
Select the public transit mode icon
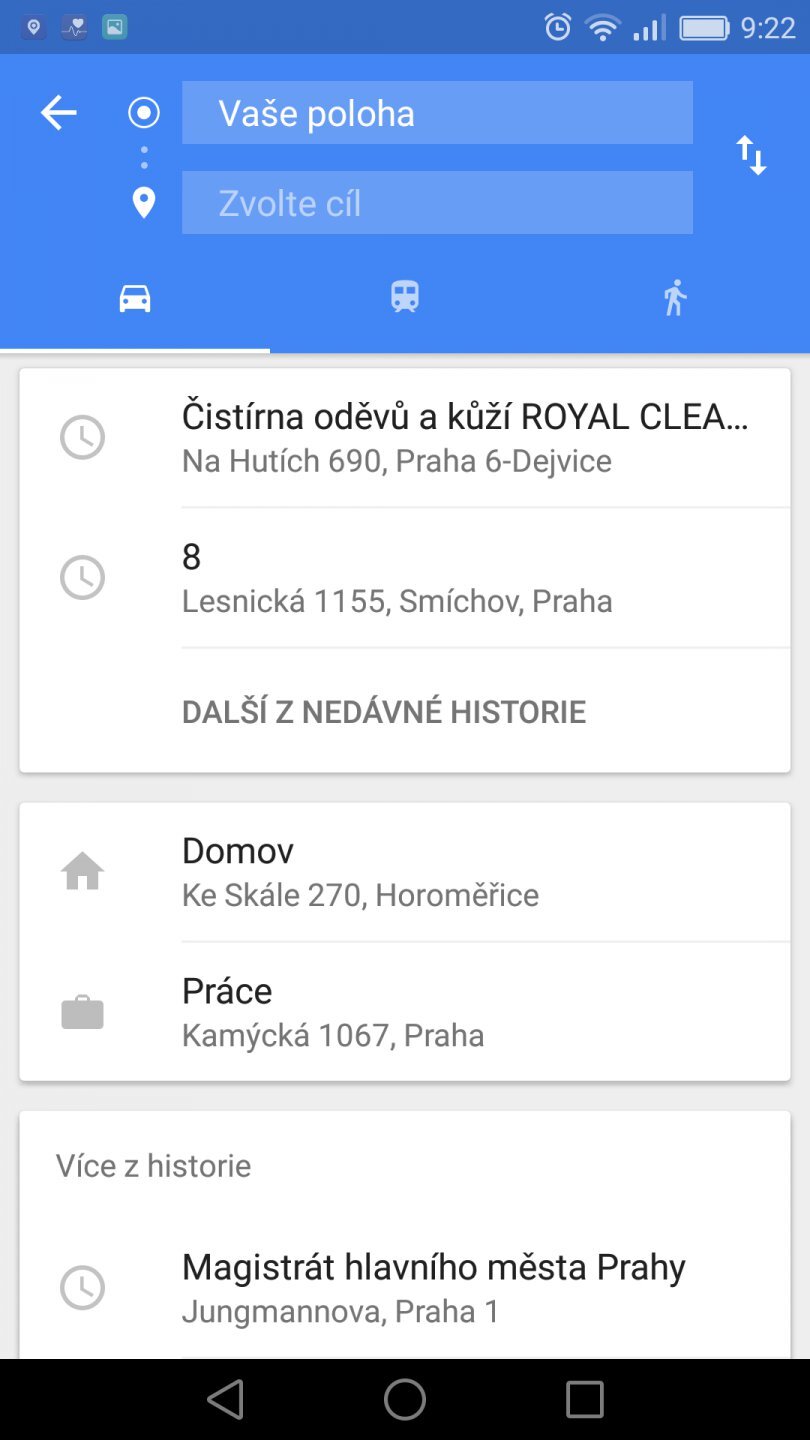tap(404, 296)
